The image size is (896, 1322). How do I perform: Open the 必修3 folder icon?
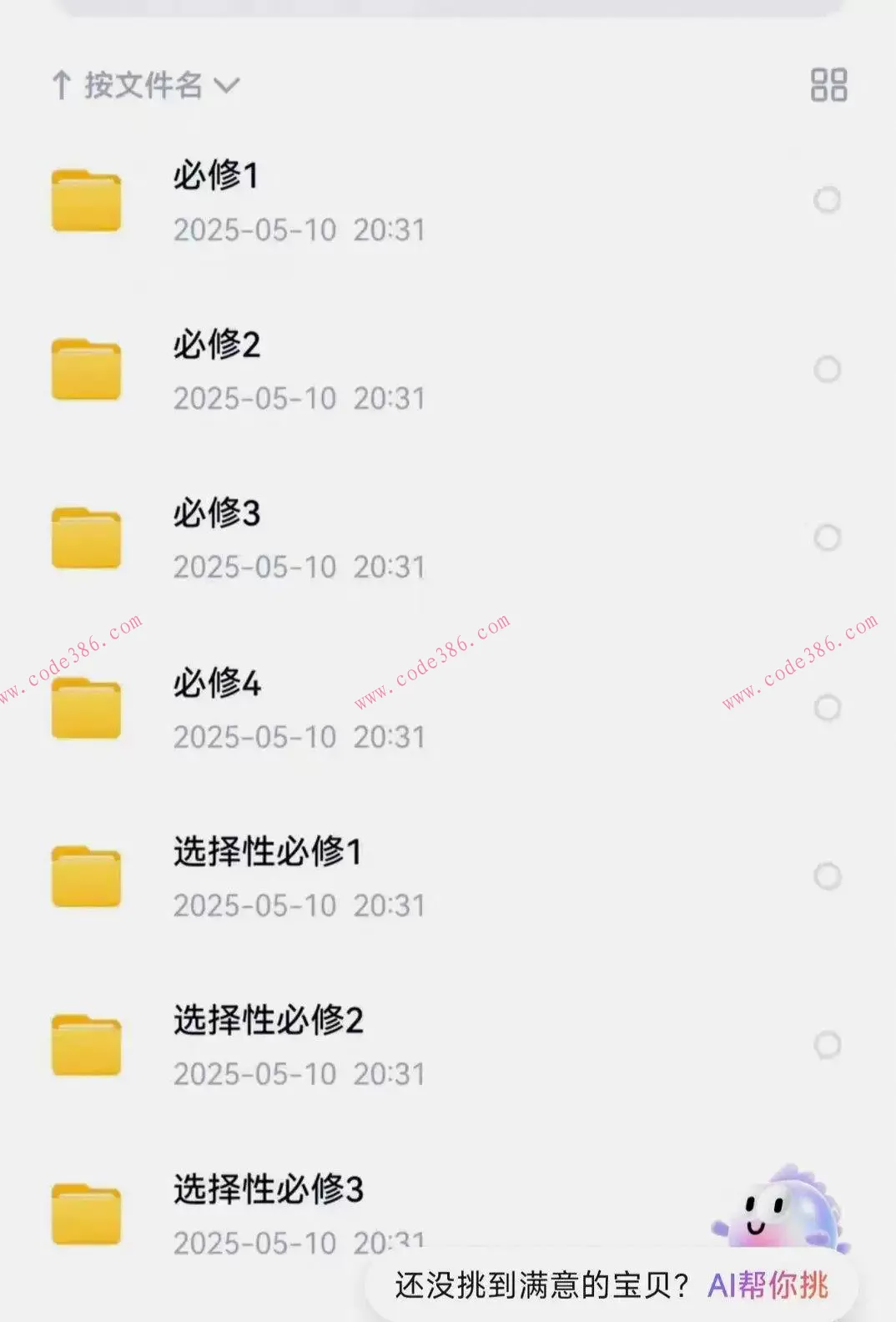tap(86, 538)
